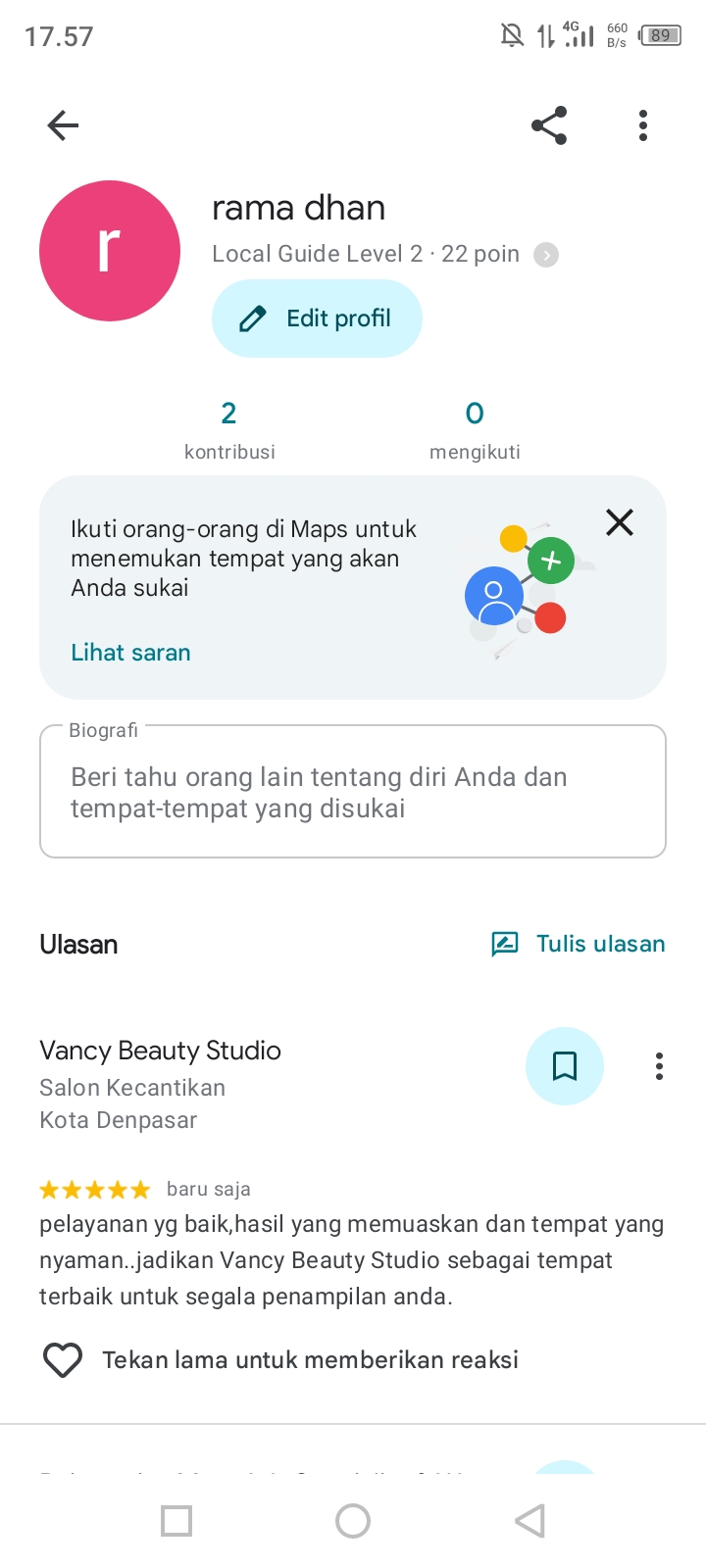Open the profile overflow menu

pyautogui.click(x=643, y=125)
